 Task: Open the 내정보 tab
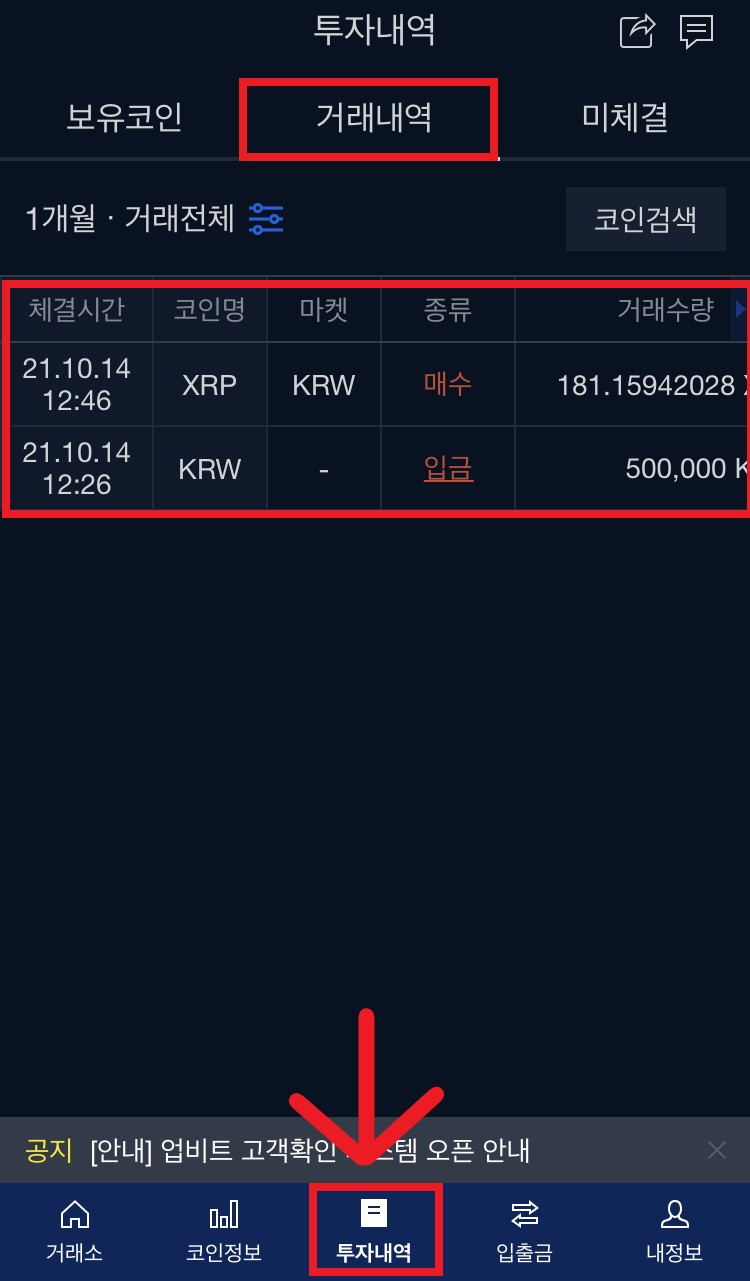point(675,1232)
